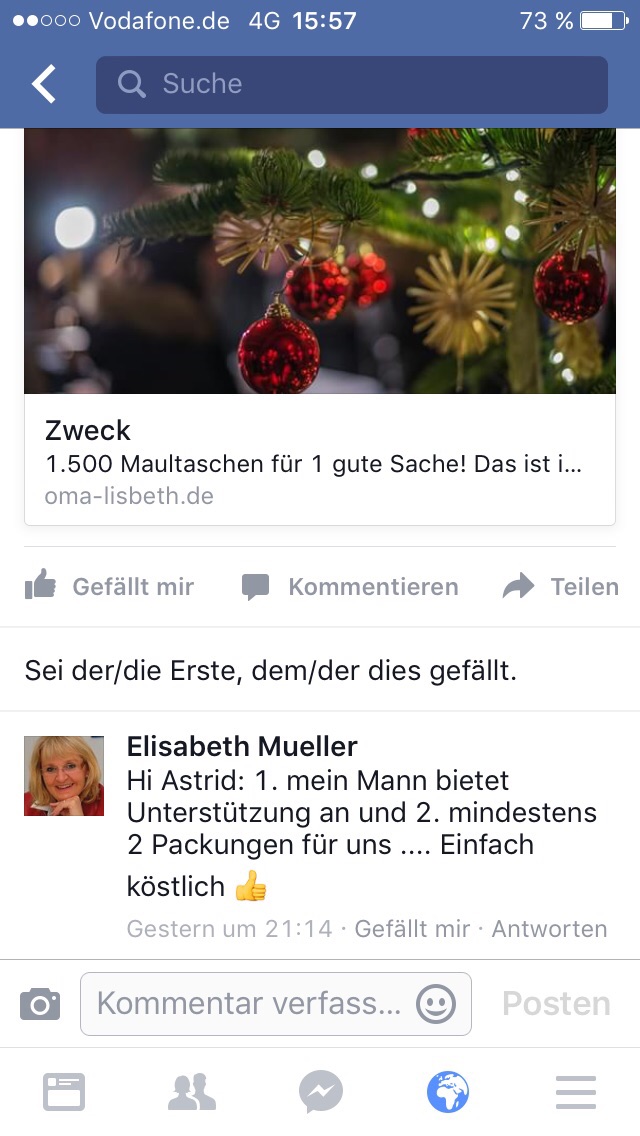This screenshot has width=640, height=1136.
Task: Open Elisabeth Mueller's profile picture
Action: pyautogui.click(x=64, y=776)
